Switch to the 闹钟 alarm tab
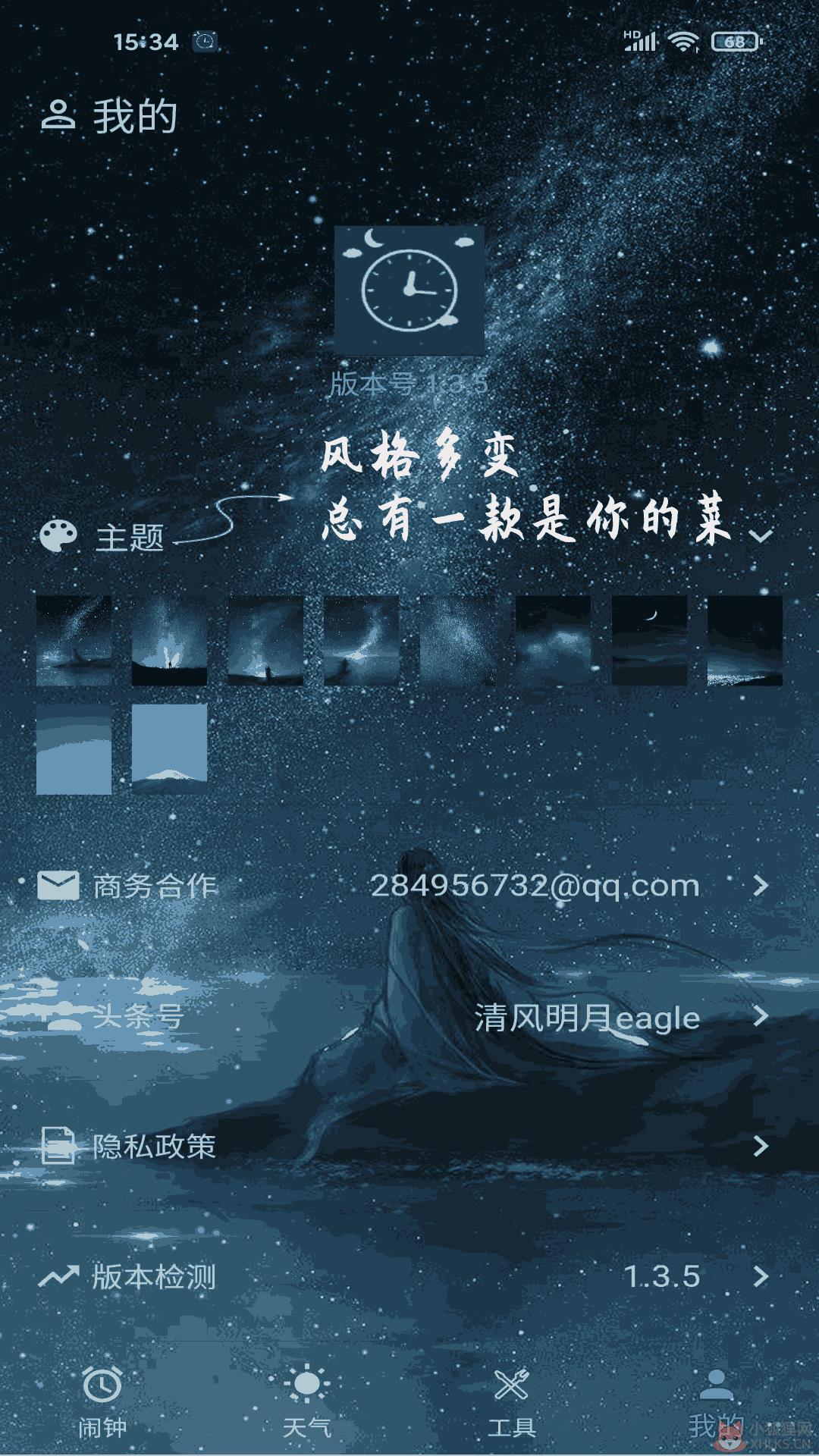 (x=102, y=1401)
